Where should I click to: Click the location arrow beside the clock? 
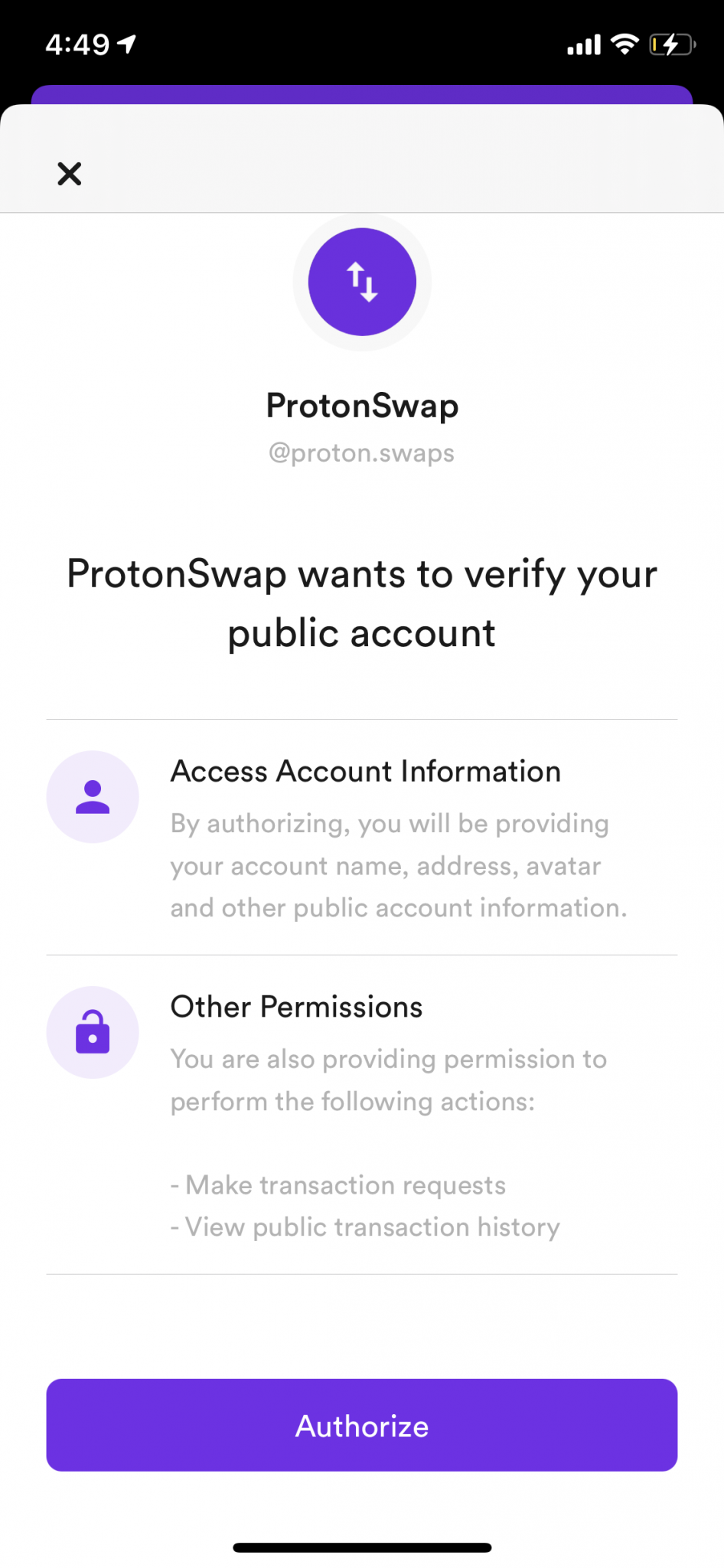pyautogui.click(x=125, y=44)
